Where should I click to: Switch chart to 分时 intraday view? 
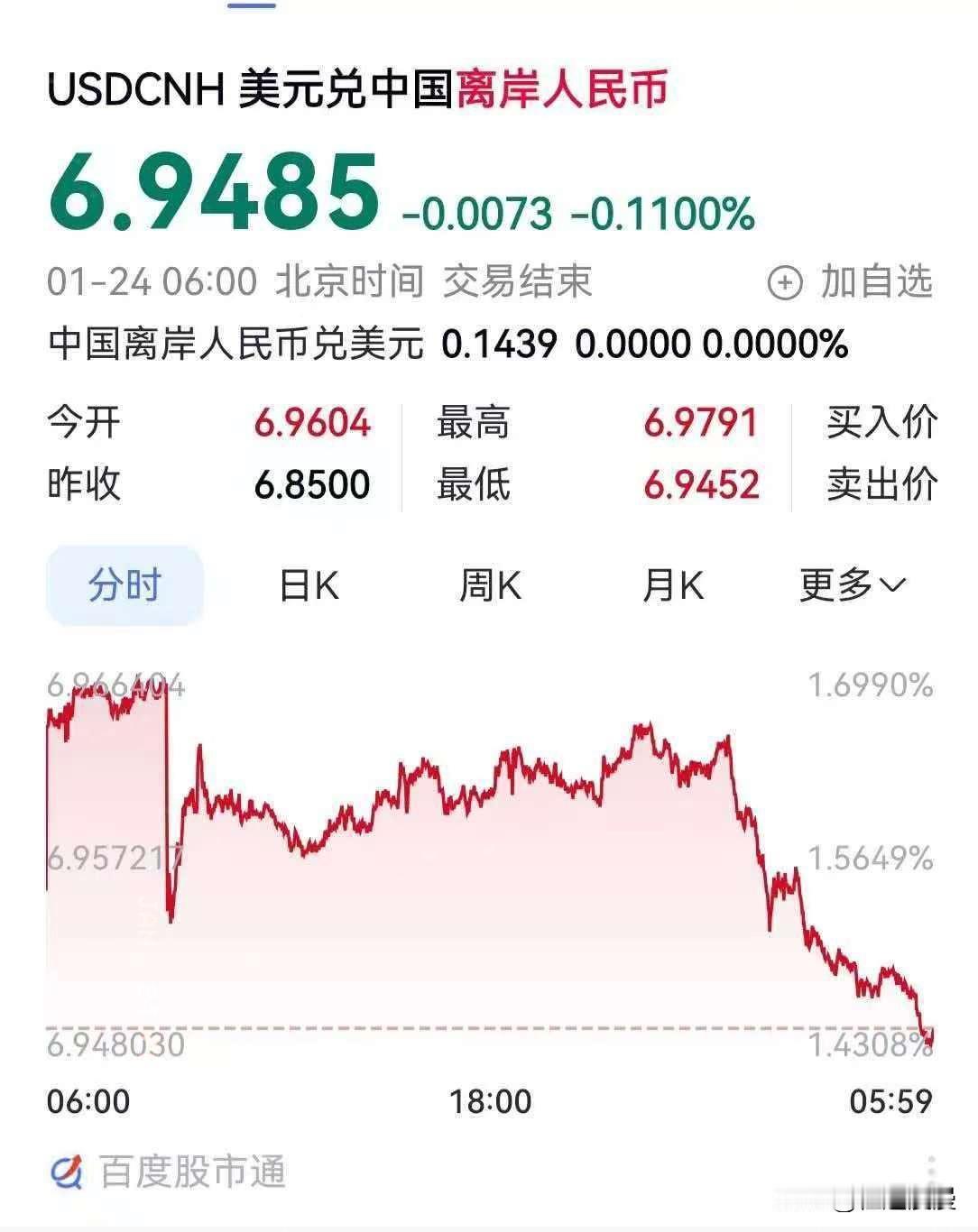[123, 585]
